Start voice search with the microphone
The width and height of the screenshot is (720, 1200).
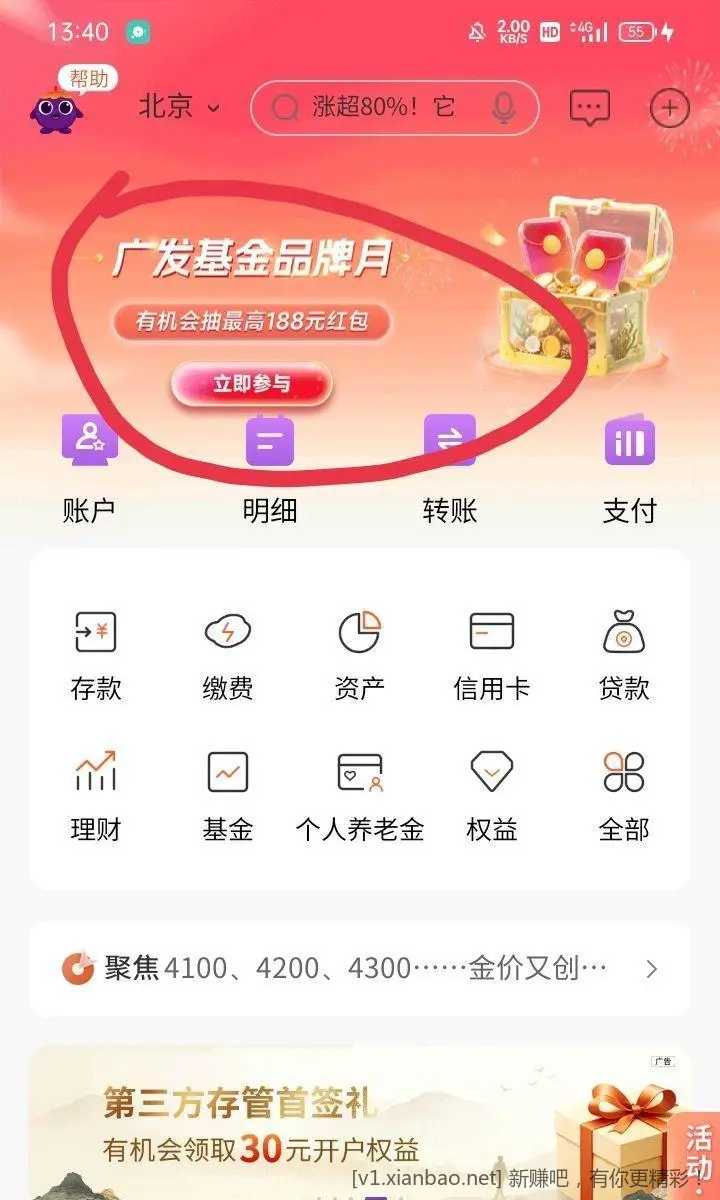[x=504, y=108]
